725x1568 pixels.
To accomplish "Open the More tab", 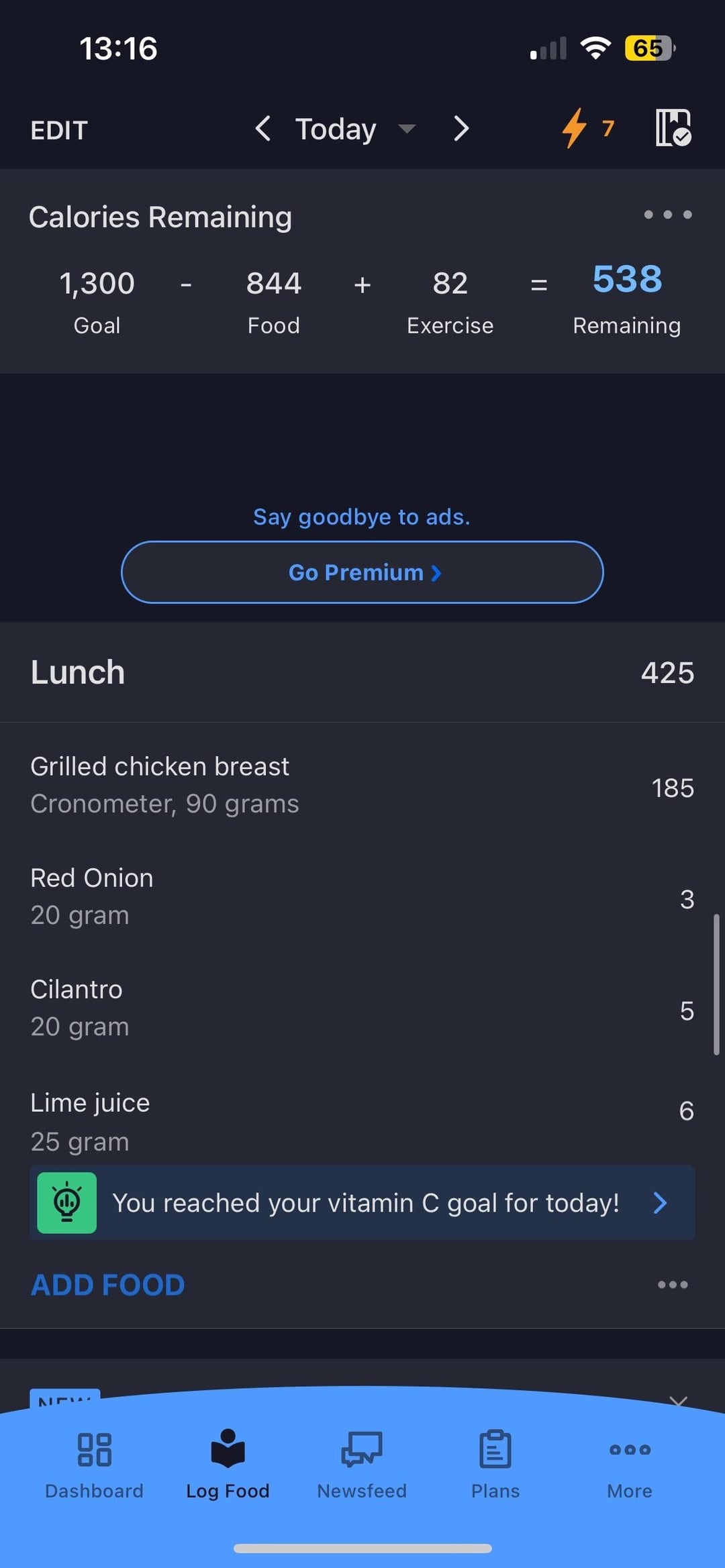I will click(x=630, y=1464).
